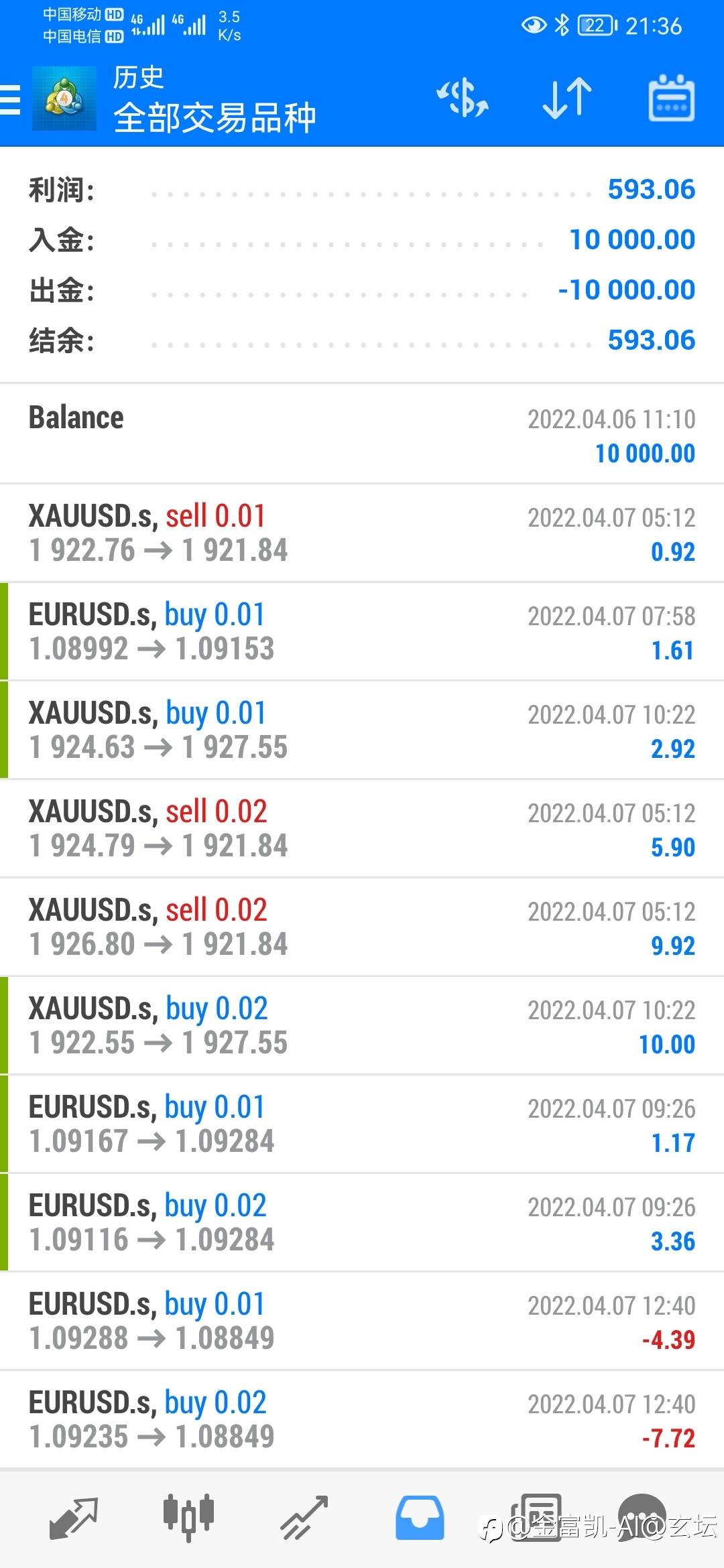
Task: View the XAUUSD sell trade with 9.92 profit
Action: pos(362,927)
